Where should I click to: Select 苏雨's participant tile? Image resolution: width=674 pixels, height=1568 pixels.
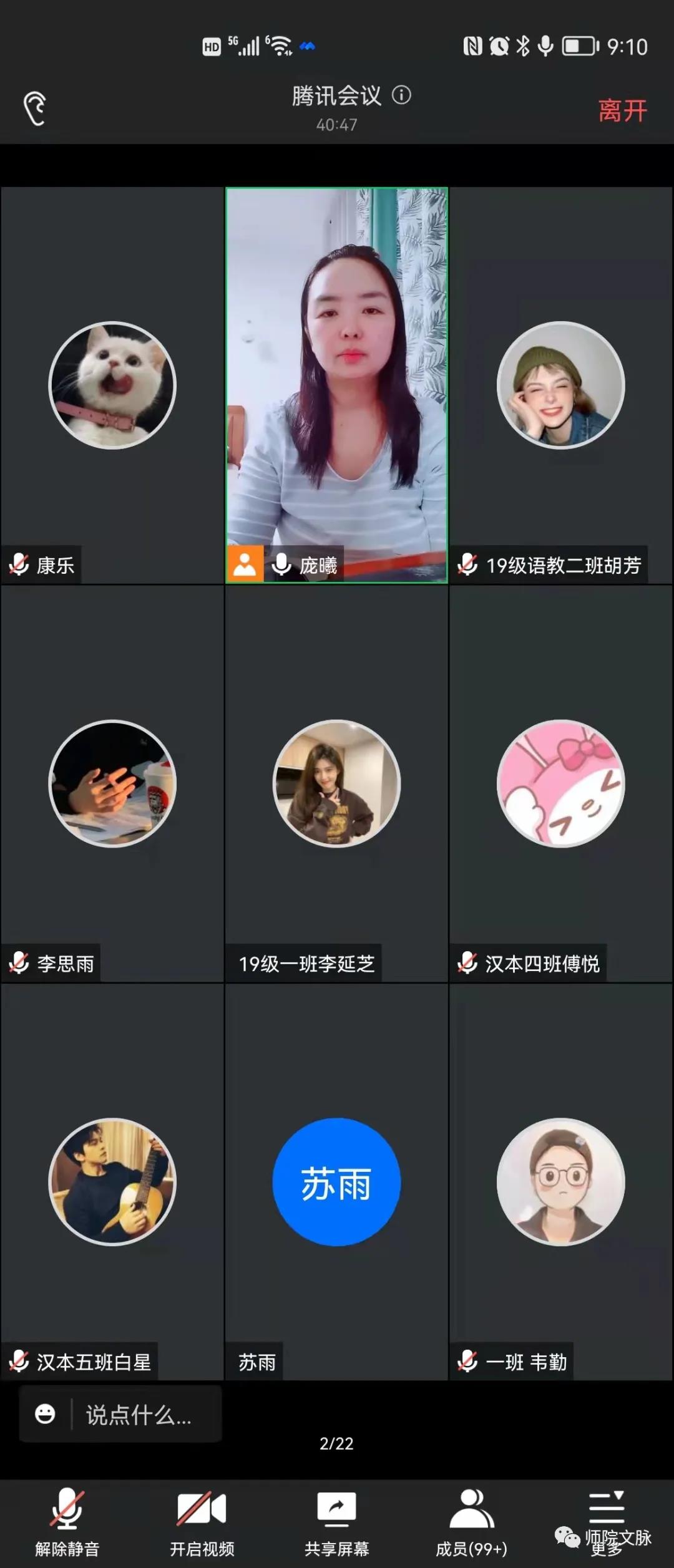pos(336,1182)
